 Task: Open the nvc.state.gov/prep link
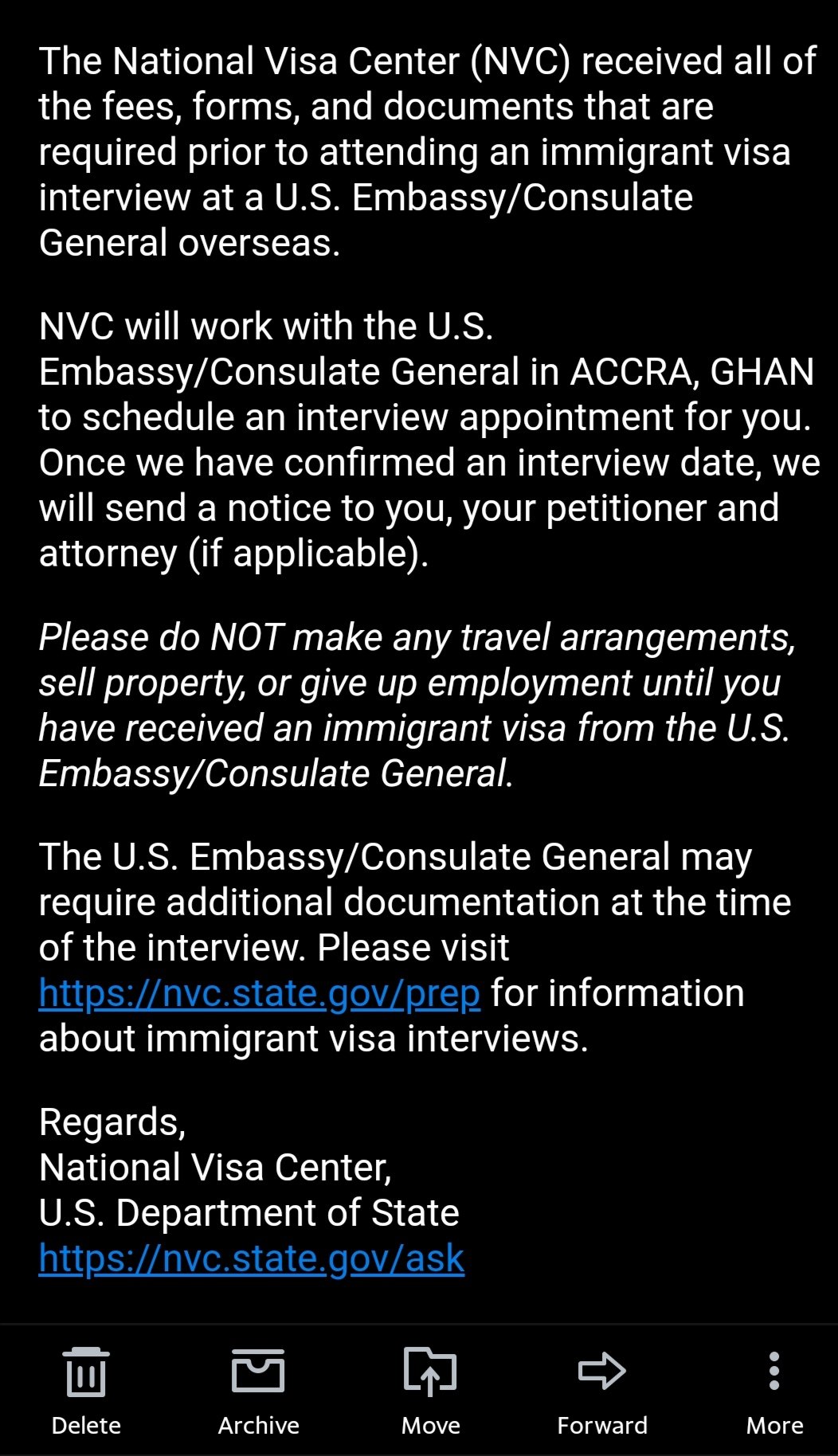(x=260, y=993)
